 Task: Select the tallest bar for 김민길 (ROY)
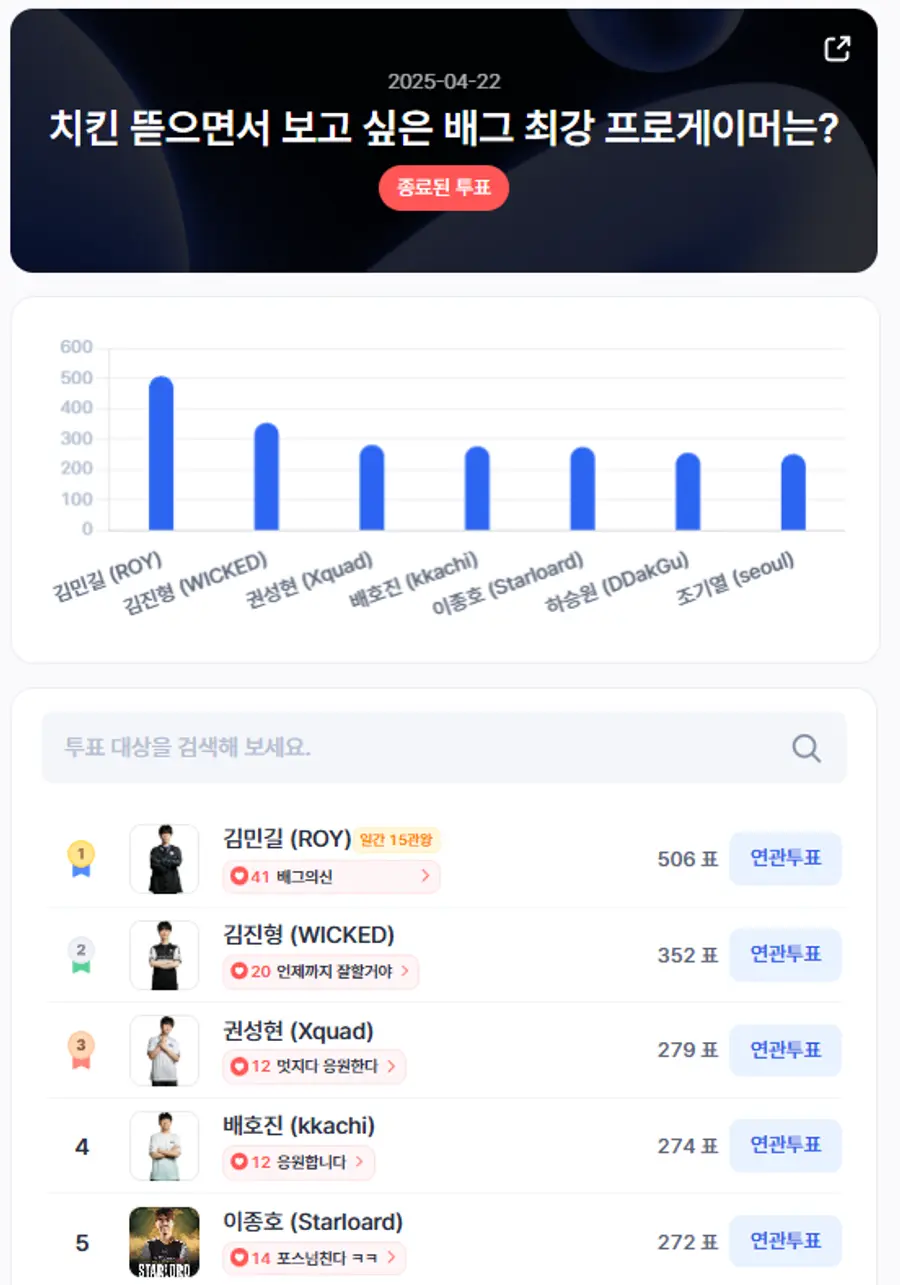(160, 452)
